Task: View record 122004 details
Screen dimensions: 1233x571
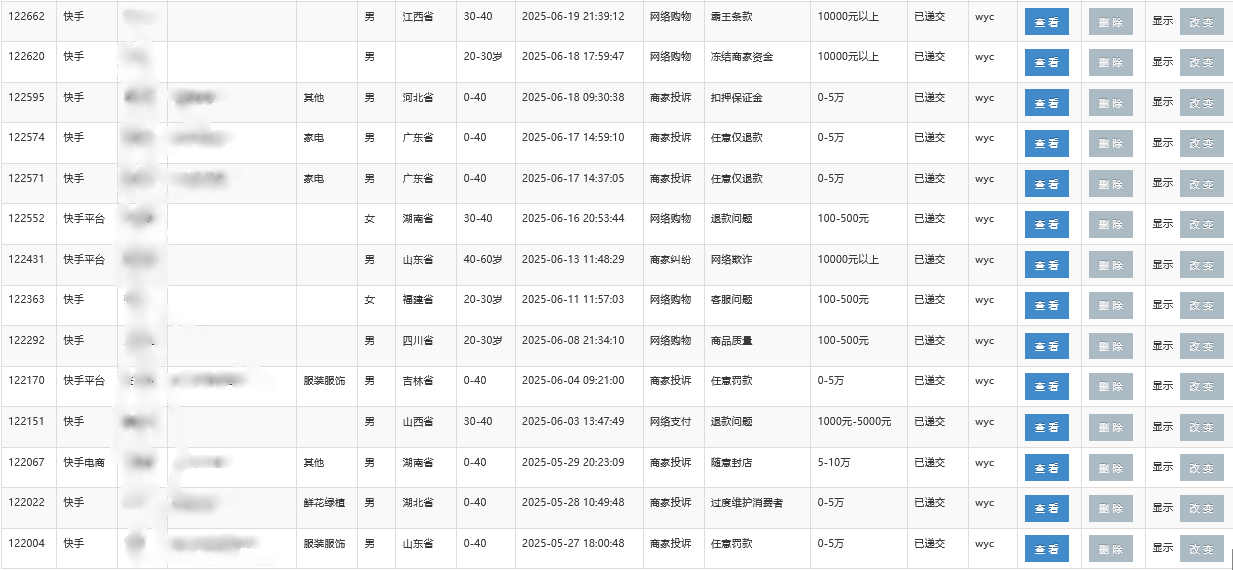Action: (x=1046, y=549)
